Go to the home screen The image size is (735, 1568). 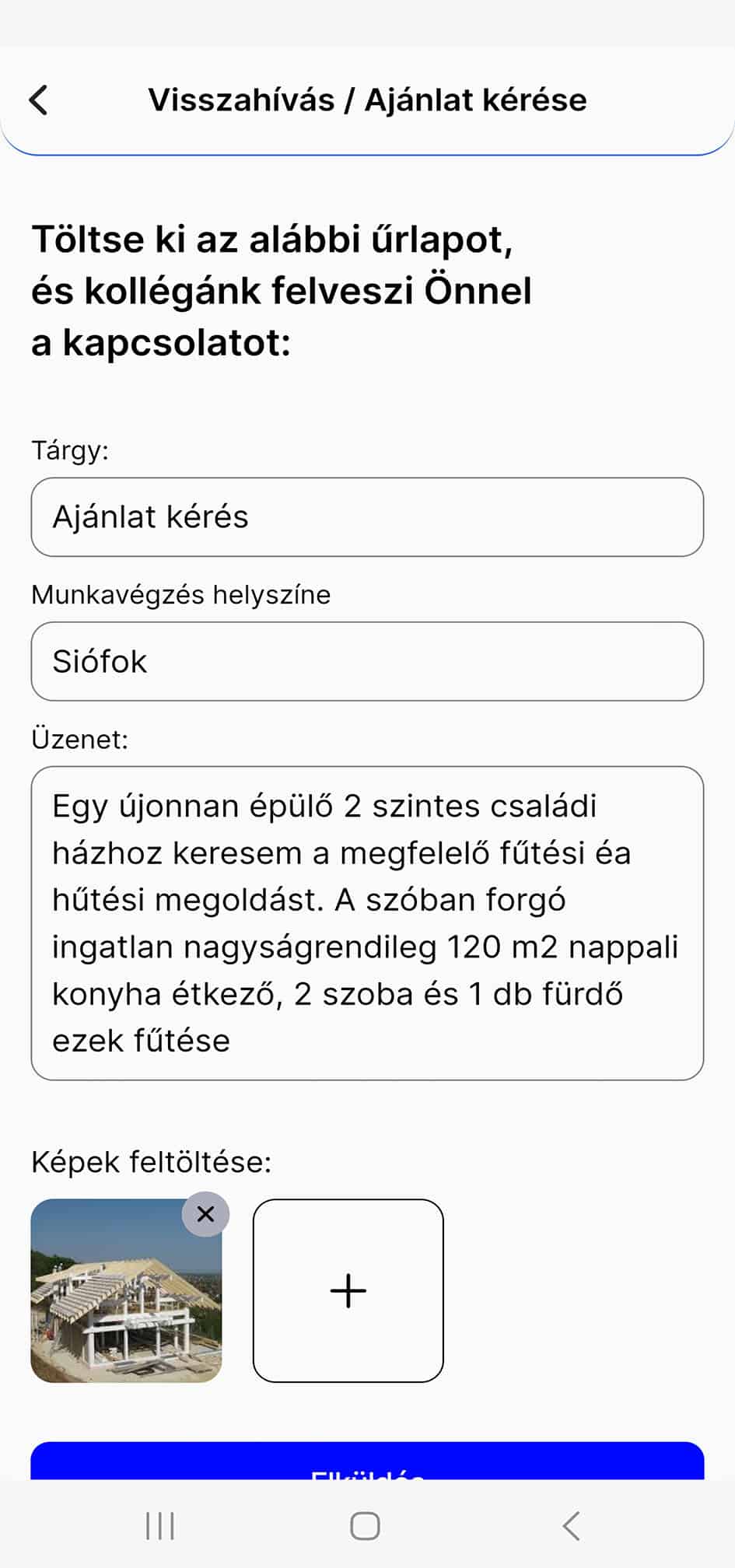[366, 1526]
